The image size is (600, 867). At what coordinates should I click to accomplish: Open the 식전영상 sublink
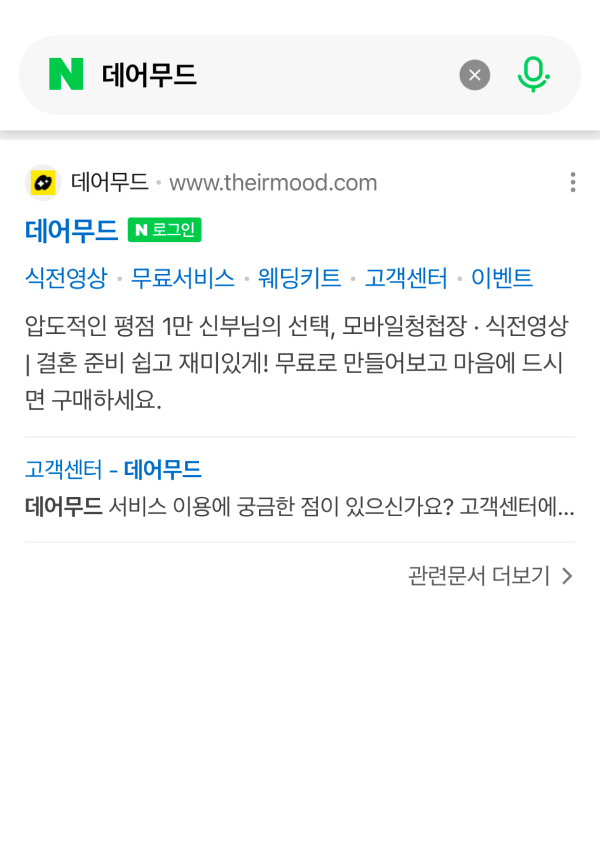(x=65, y=278)
